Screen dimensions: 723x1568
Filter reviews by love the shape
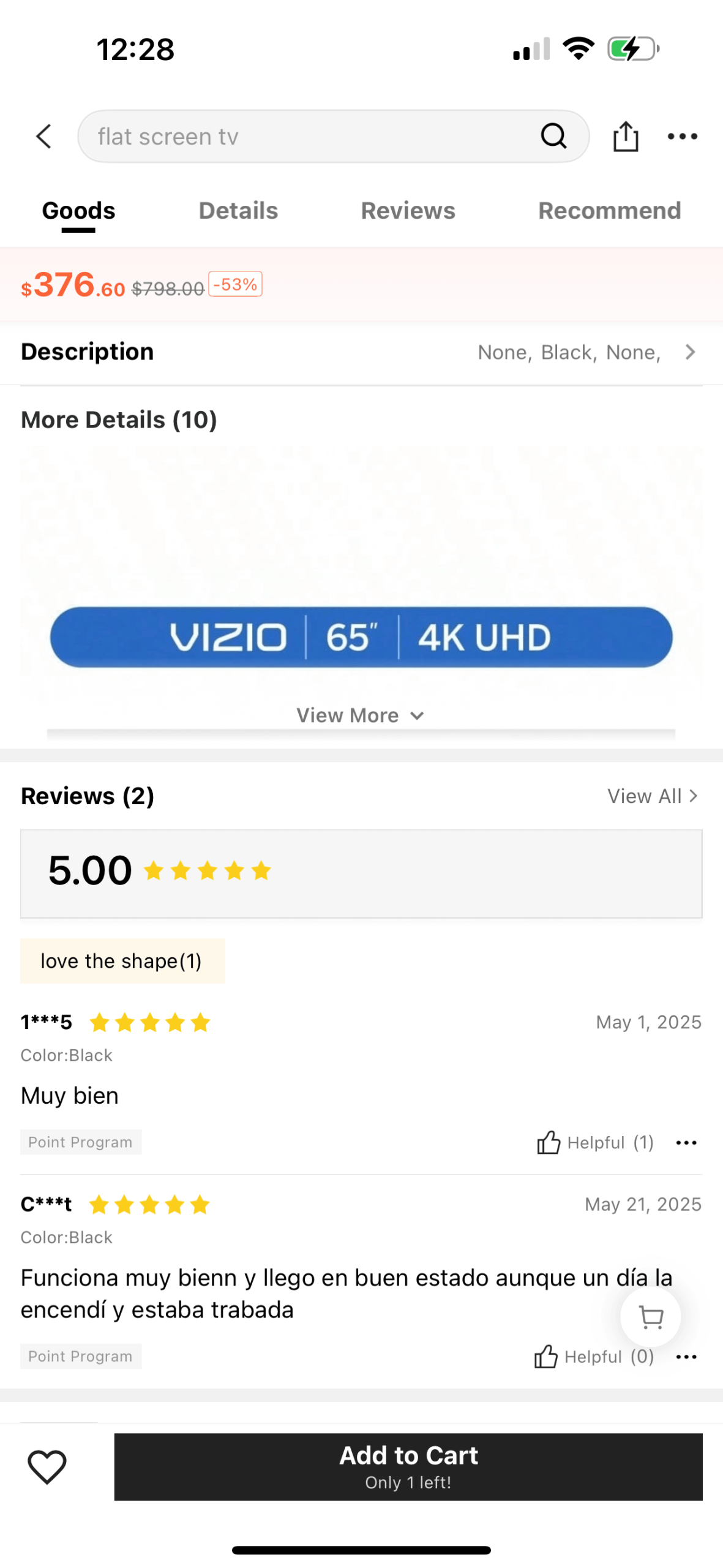coord(122,960)
